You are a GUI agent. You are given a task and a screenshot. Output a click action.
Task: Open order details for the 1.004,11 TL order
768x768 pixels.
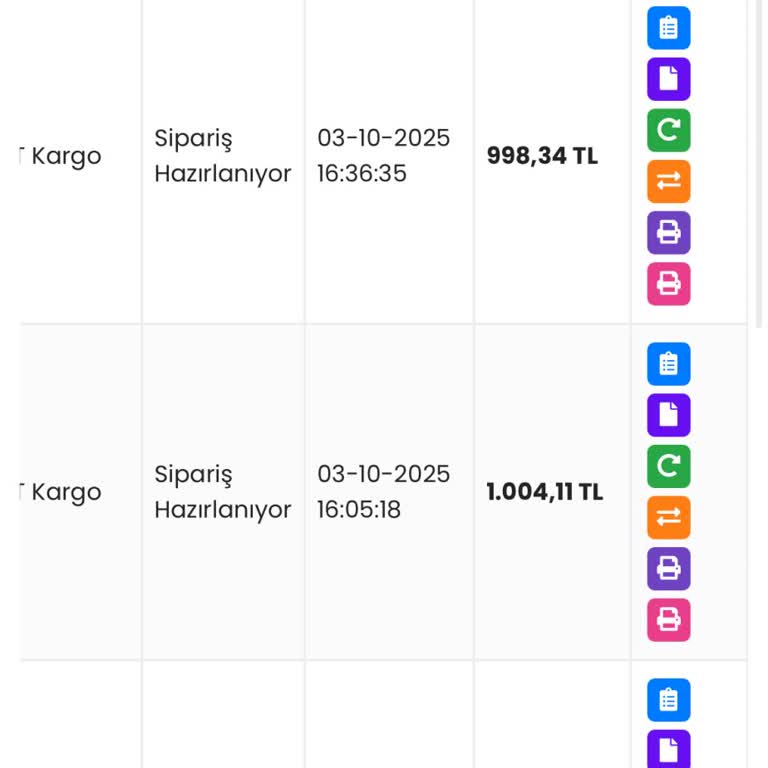coord(668,364)
